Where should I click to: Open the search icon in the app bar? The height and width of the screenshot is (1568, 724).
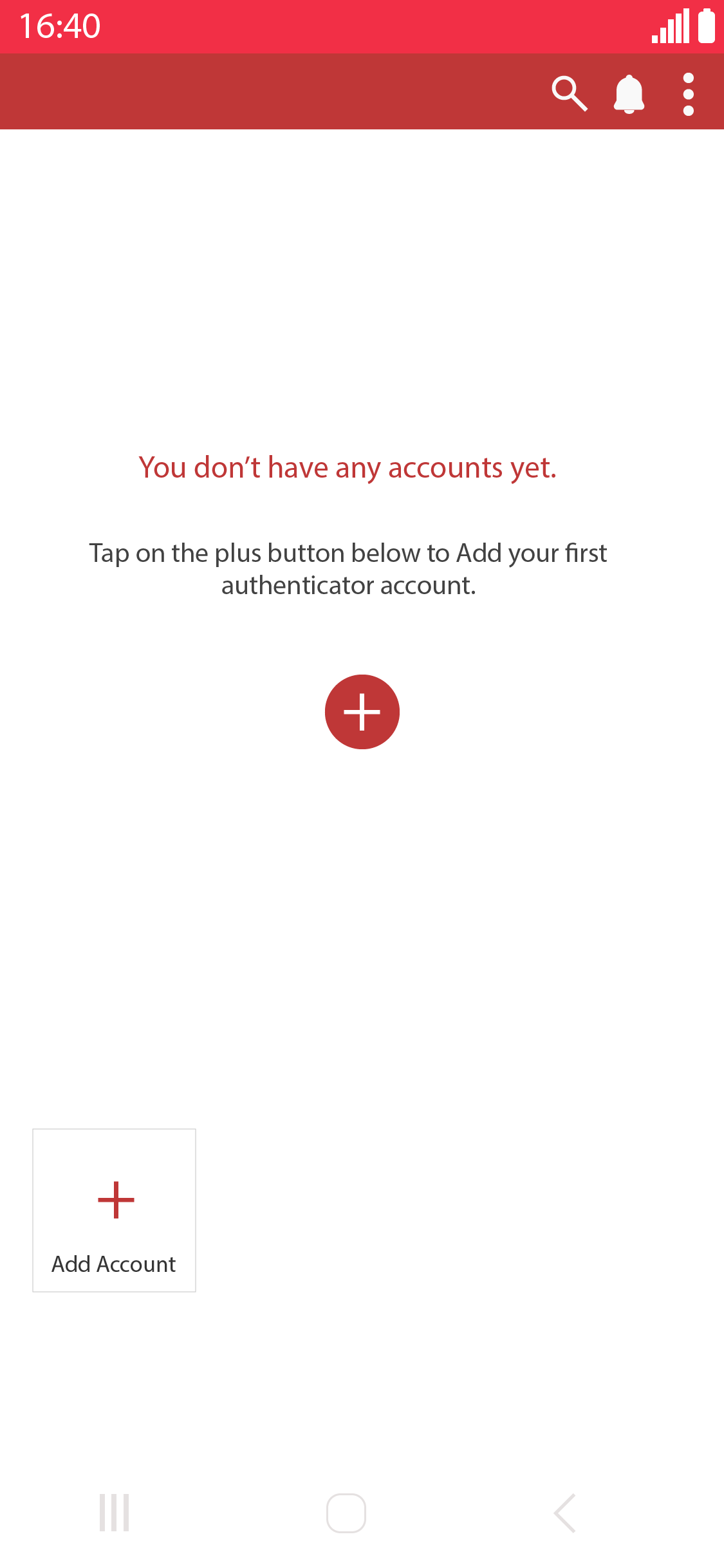coord(570,94)
